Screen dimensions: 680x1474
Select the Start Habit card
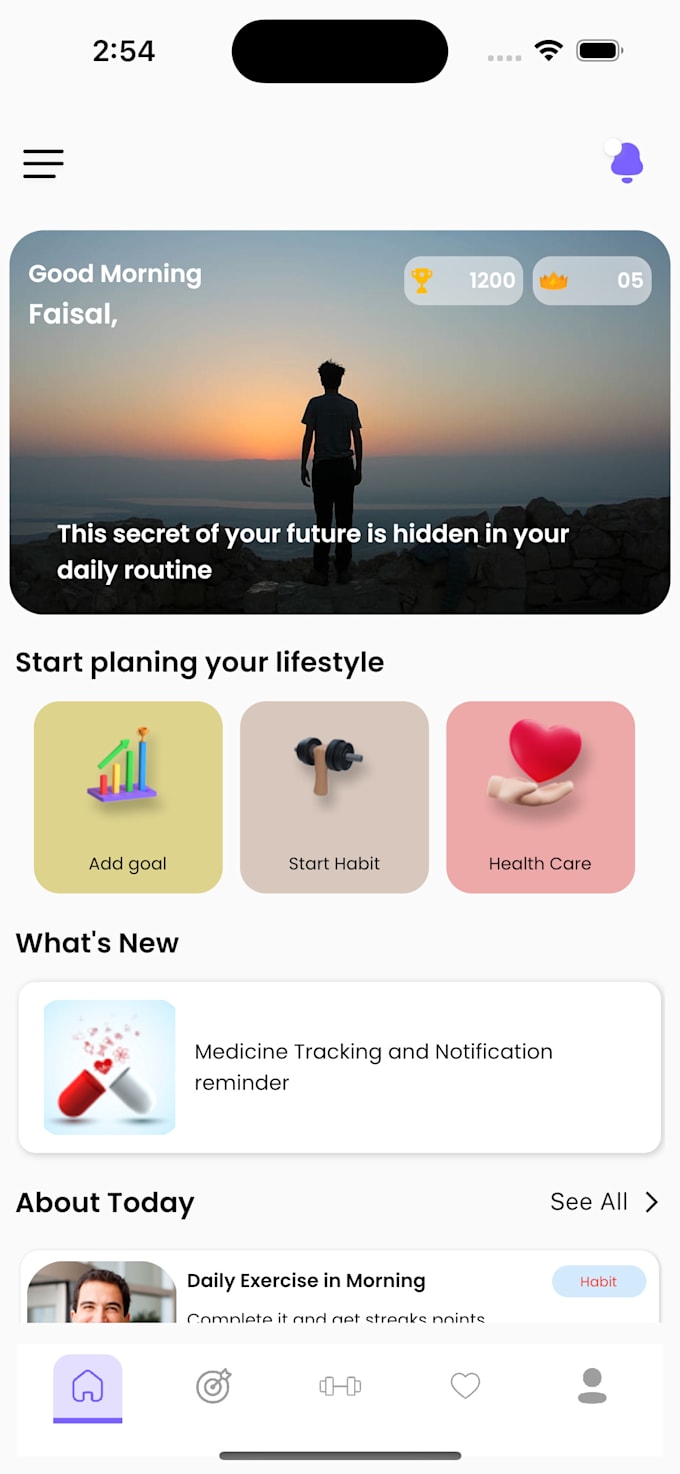334,797
